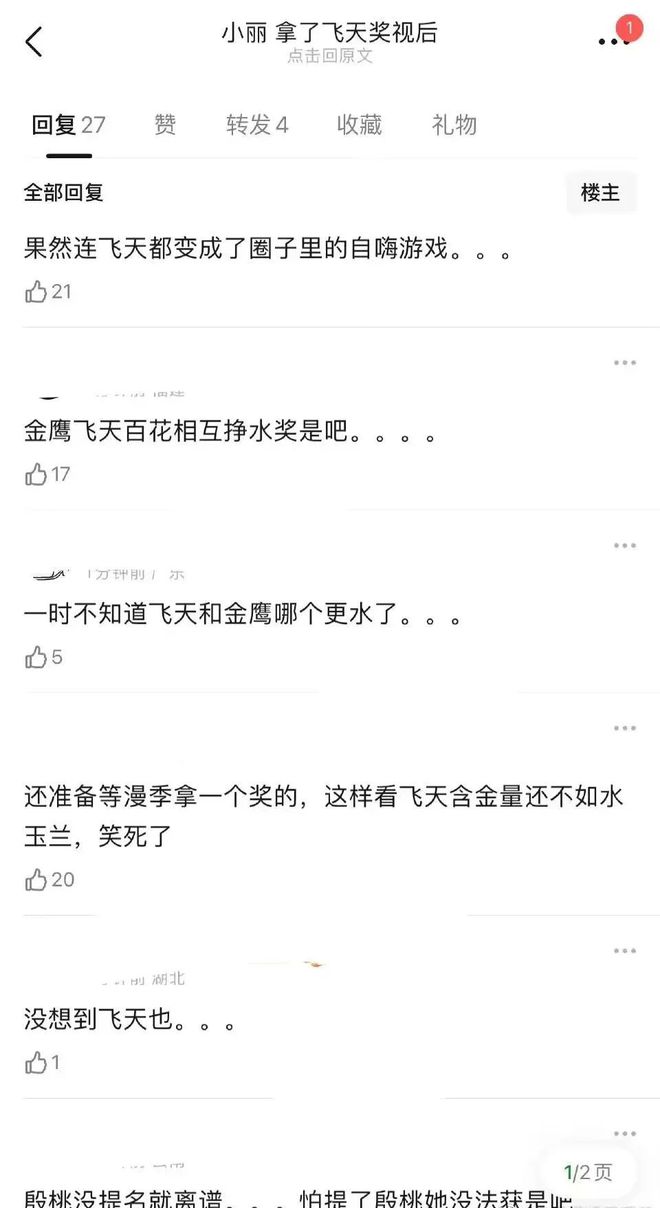660x1208 pixels.
Task: Switch to the 赞 tab
Action: tap(165, 125)
